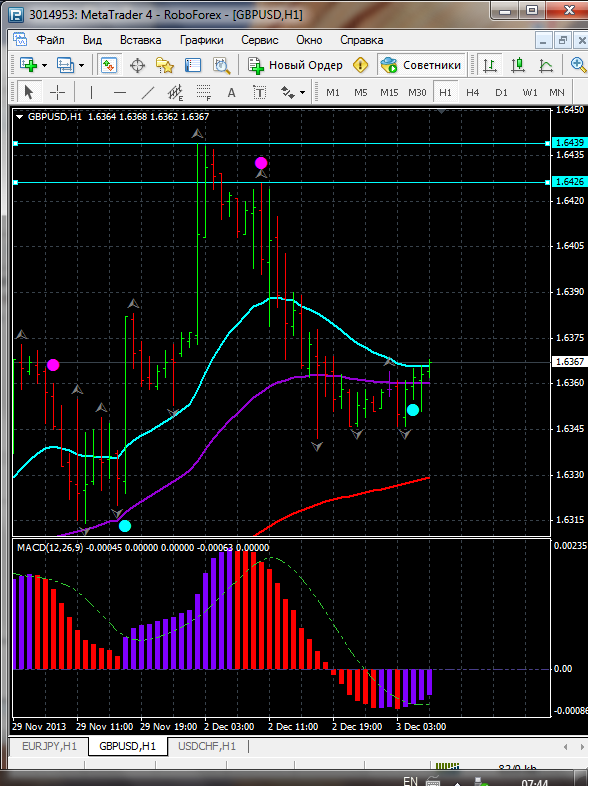Toggle the Советники expert advisors button
600x786 pixels.
(x=421, y=65)
